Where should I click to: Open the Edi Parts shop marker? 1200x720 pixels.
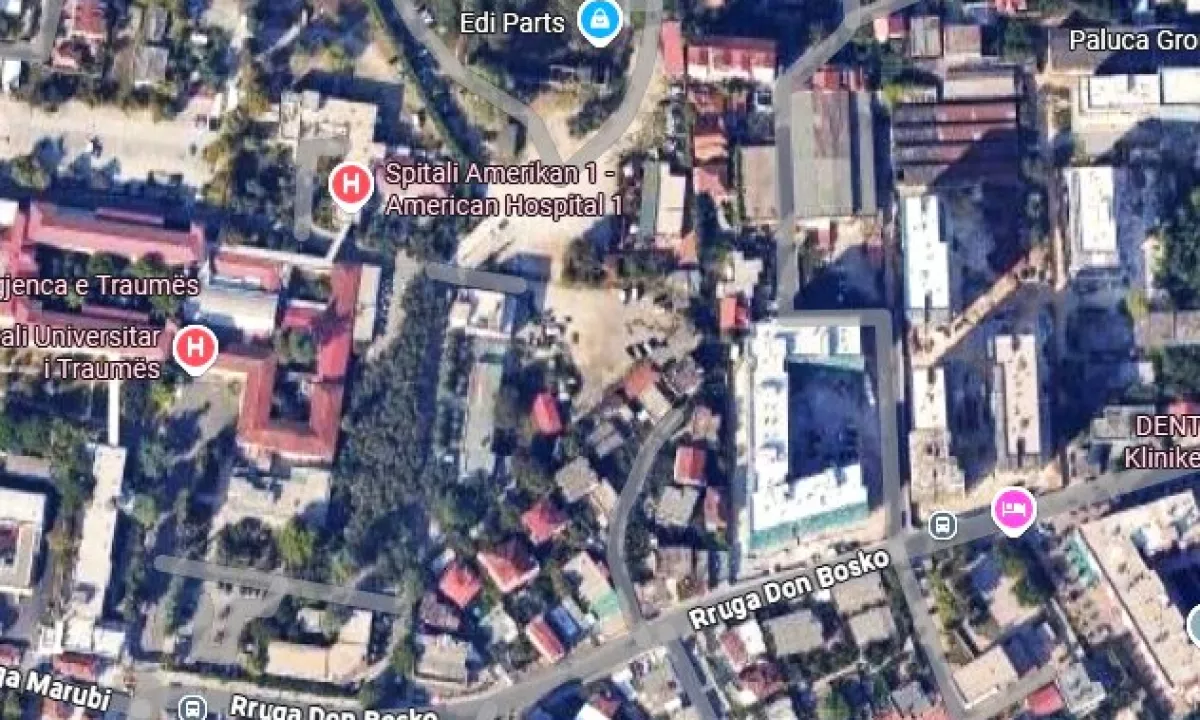[x=600, y=20]
